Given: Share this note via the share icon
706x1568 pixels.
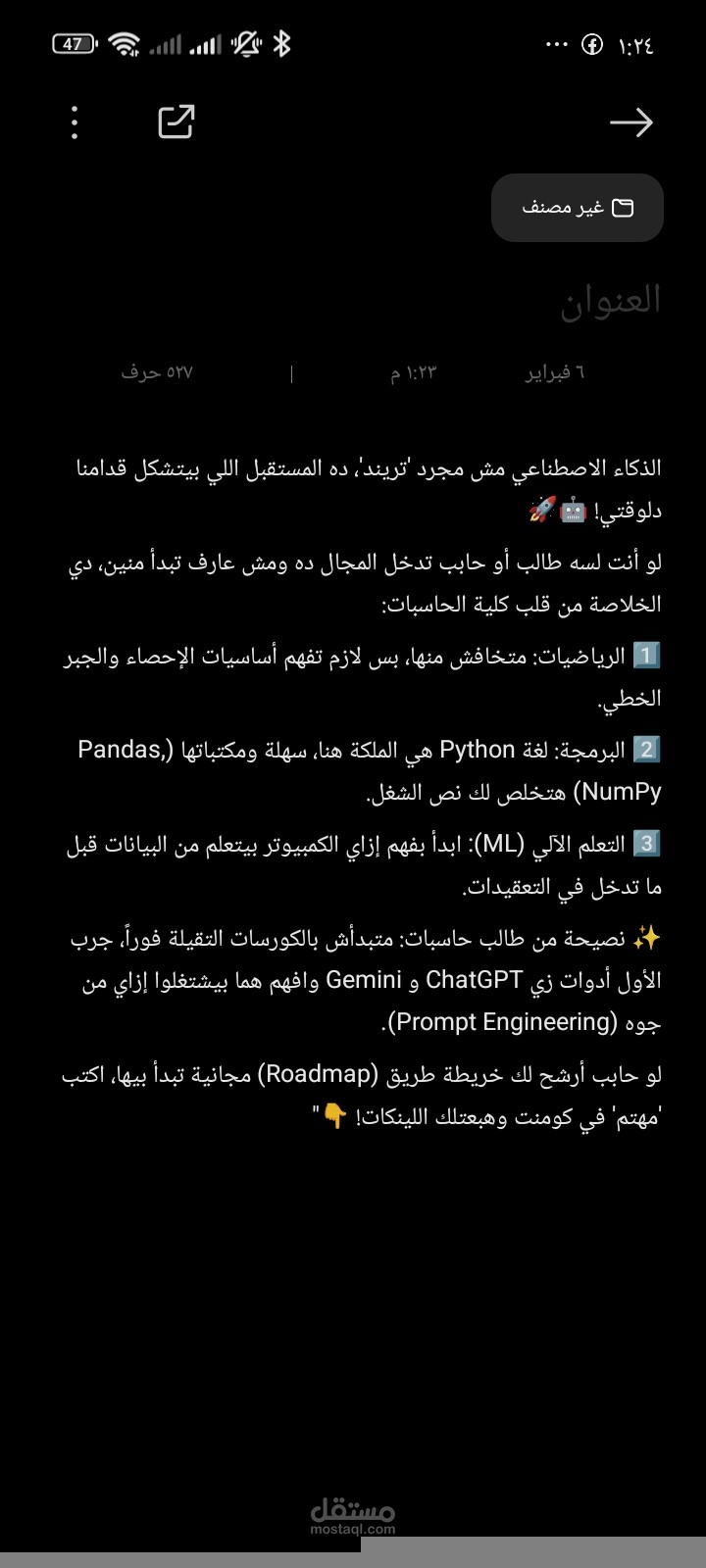Looking at the screenshot, I should tap(176, 122).
